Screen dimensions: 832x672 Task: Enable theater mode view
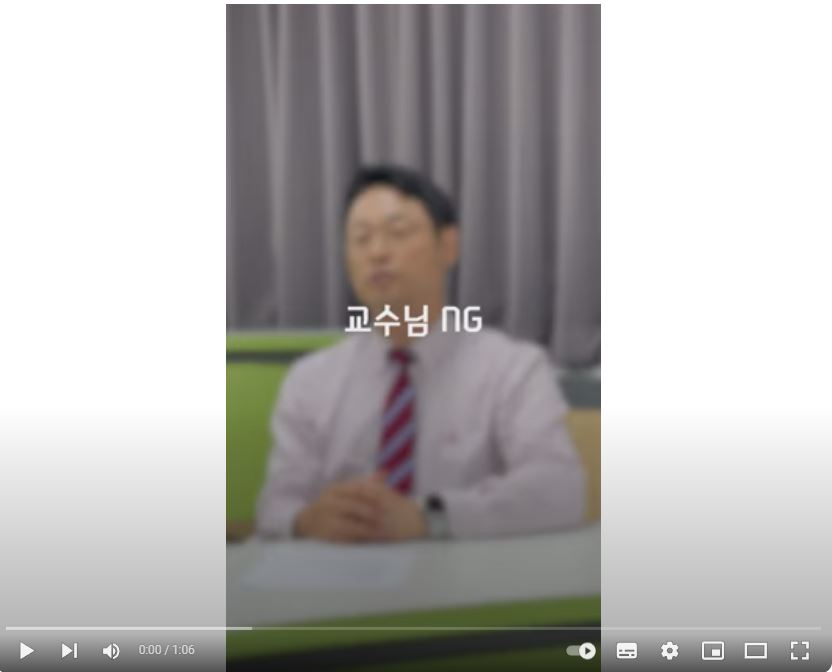(756, 651)
